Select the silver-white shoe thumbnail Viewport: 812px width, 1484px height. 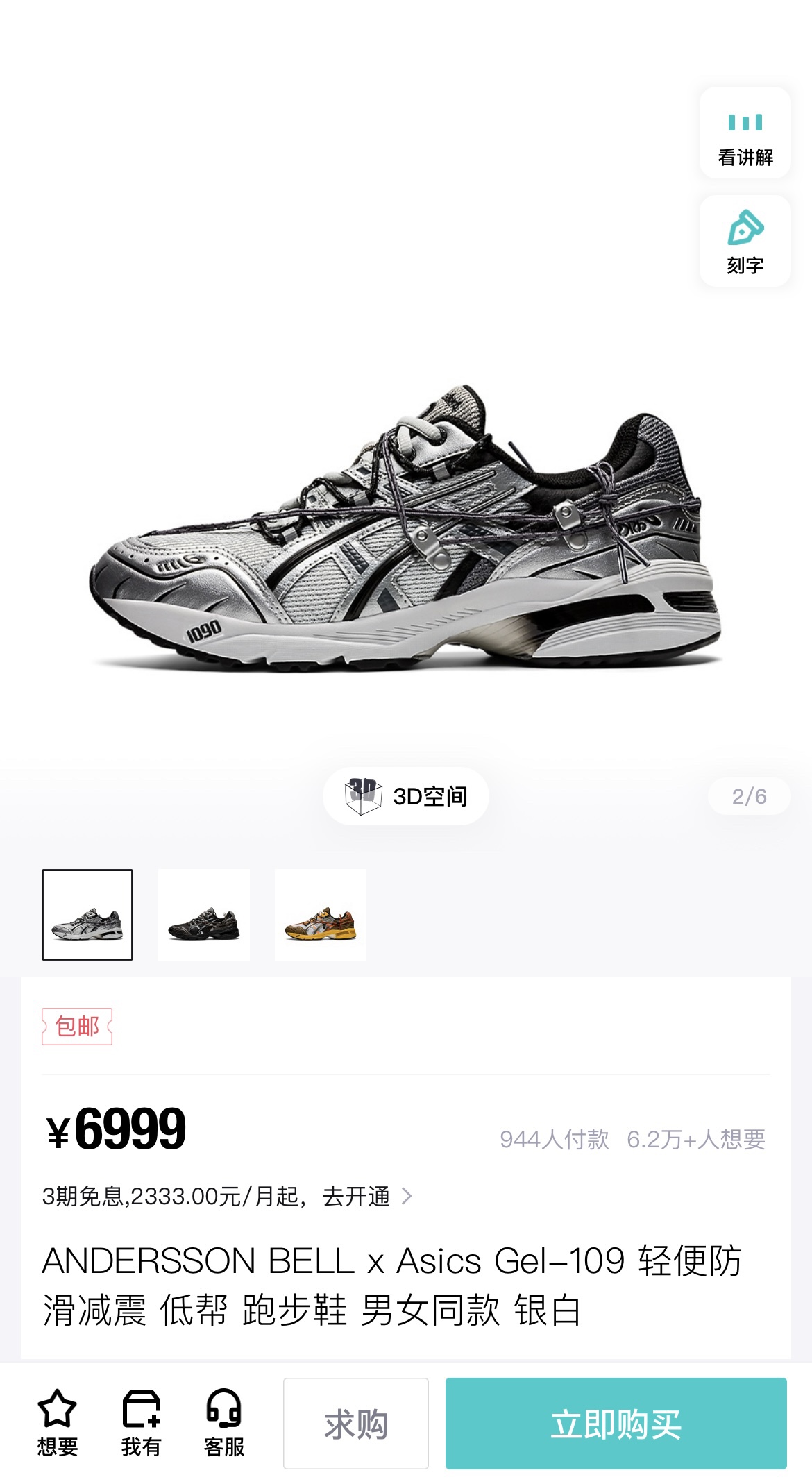(x=87, y=915)
